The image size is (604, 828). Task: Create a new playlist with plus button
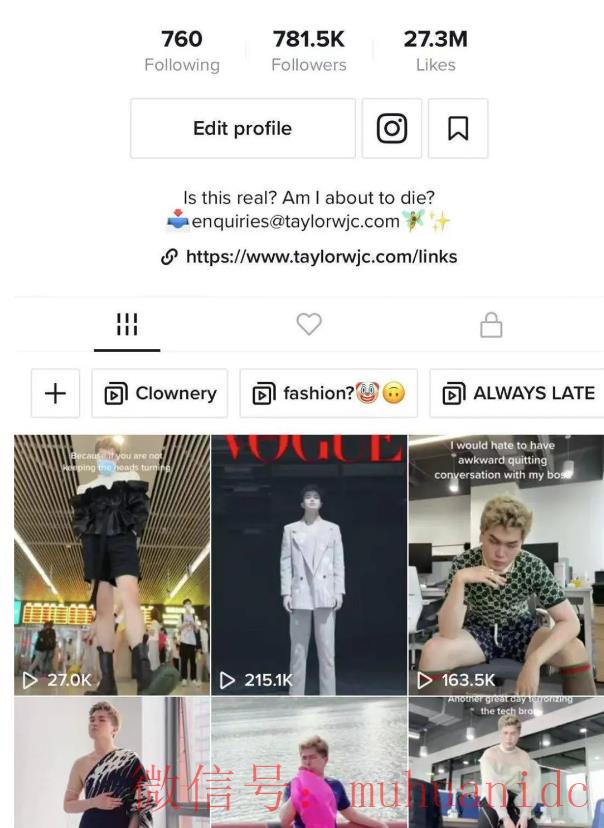point(55,393)
